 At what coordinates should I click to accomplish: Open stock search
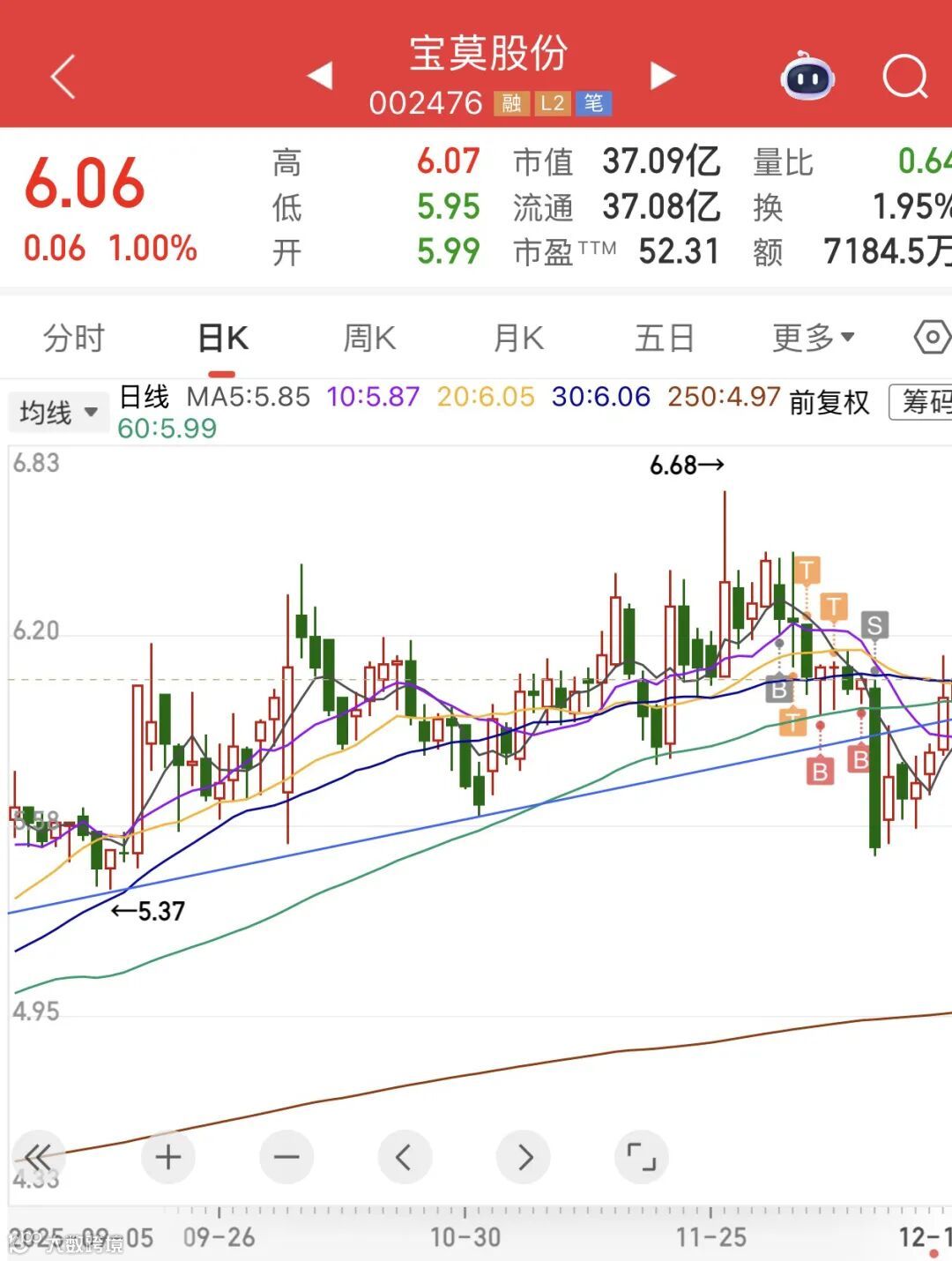pyautogui.click(x=905, y=77)
